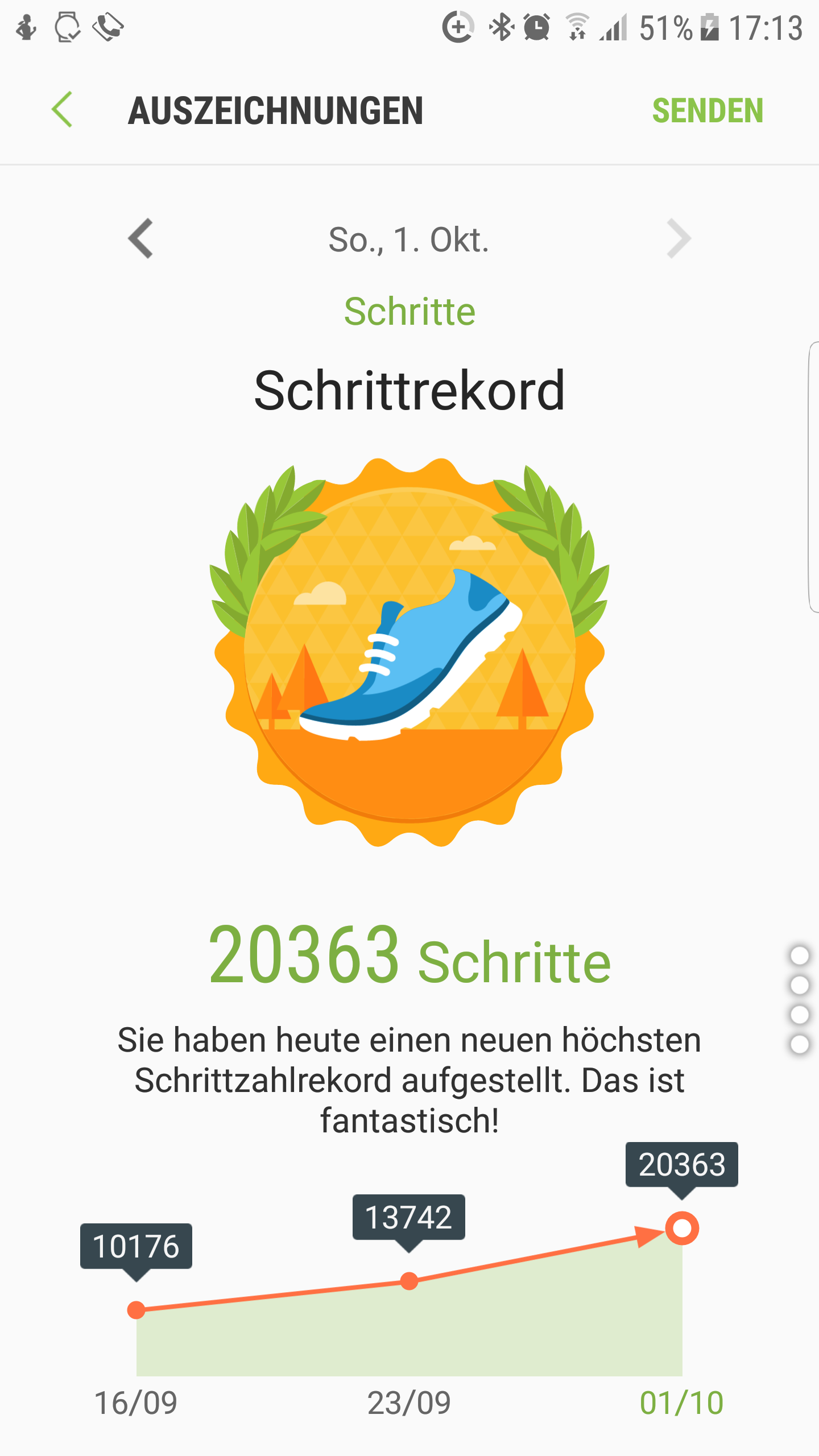Go back from the Auszeichnungen screen
This screenshot has height=1456, width=819.
click(x=63, y=109)
